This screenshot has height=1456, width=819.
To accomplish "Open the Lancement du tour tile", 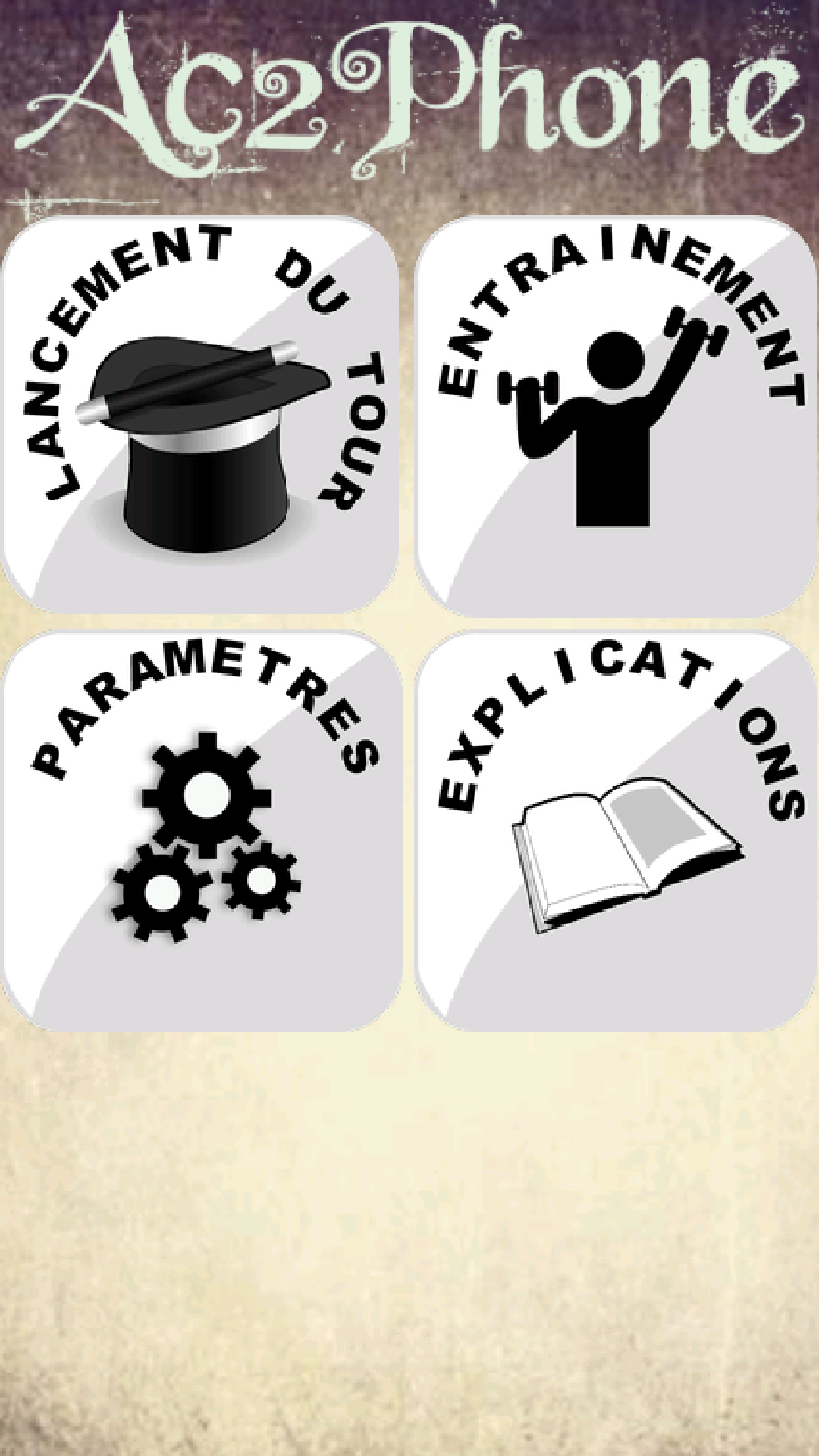I will tap(202, 414).
